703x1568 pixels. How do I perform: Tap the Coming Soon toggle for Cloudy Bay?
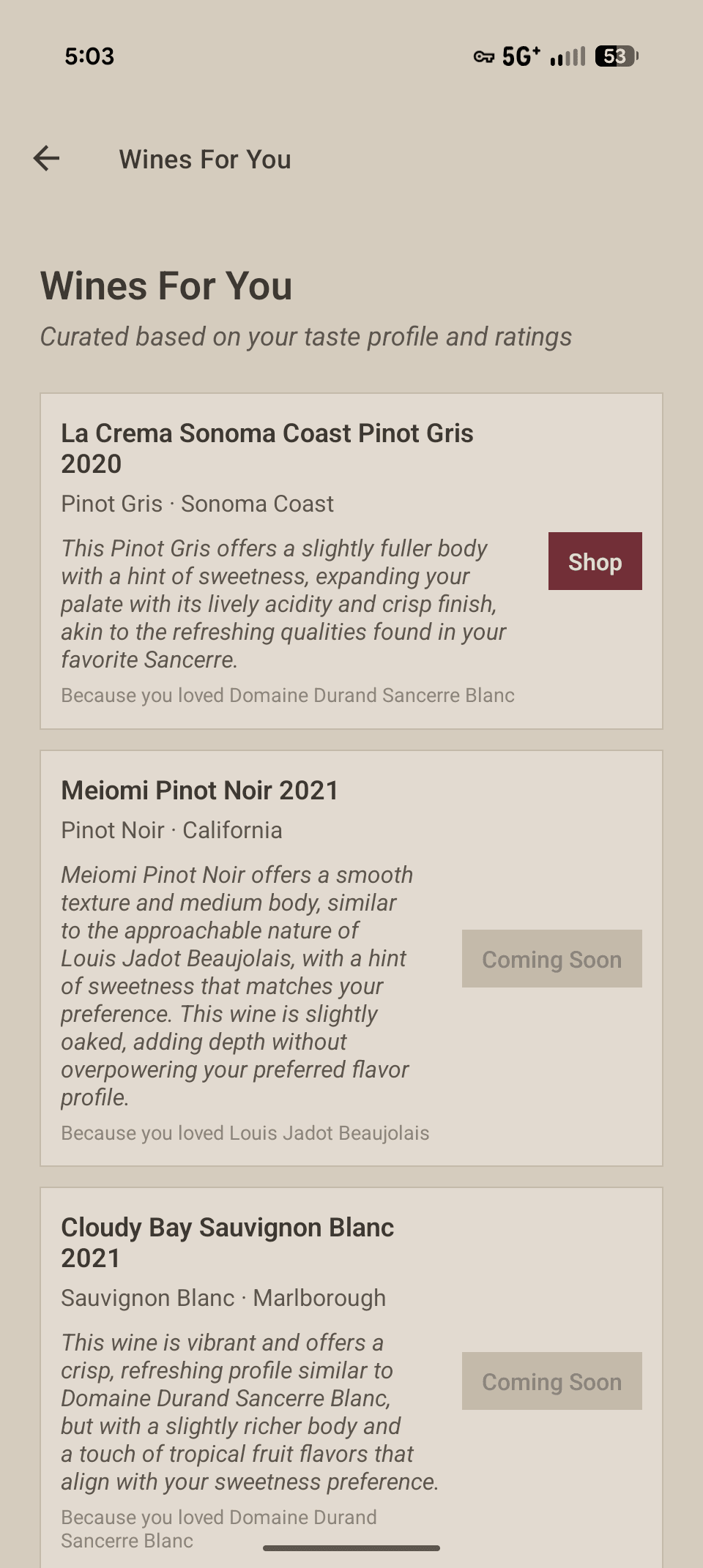(x=551, y=1381)
